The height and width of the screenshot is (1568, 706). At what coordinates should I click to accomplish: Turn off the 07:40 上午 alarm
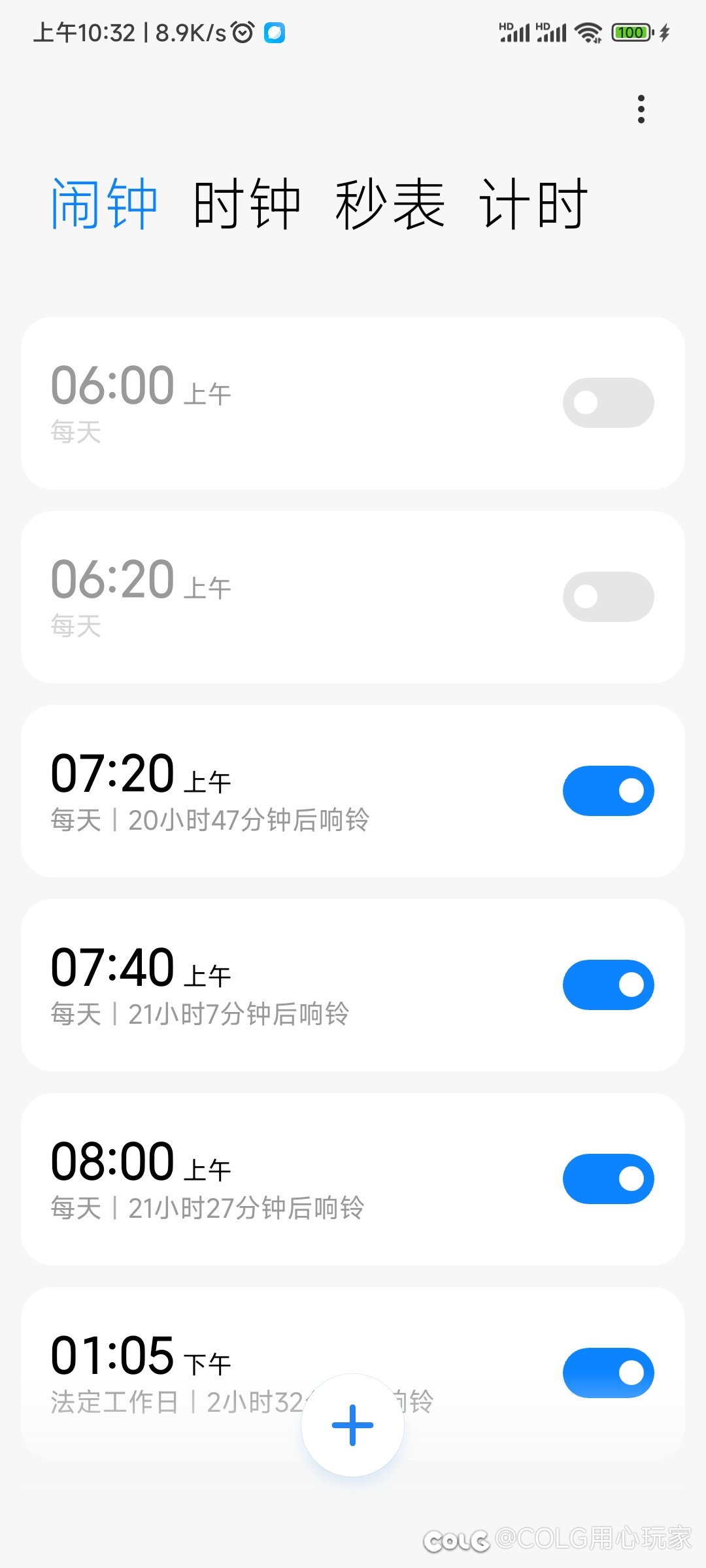[608, 985]
